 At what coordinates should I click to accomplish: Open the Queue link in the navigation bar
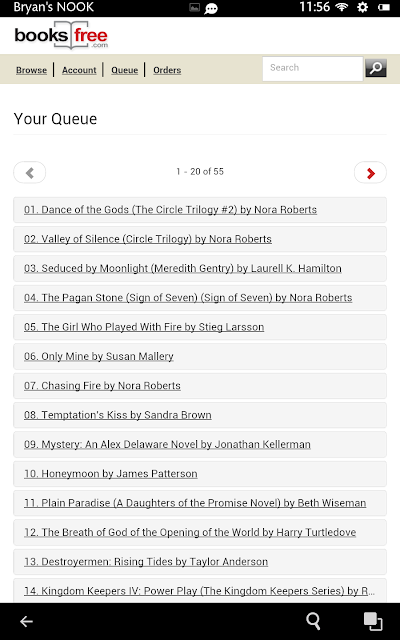click(124, 70)
